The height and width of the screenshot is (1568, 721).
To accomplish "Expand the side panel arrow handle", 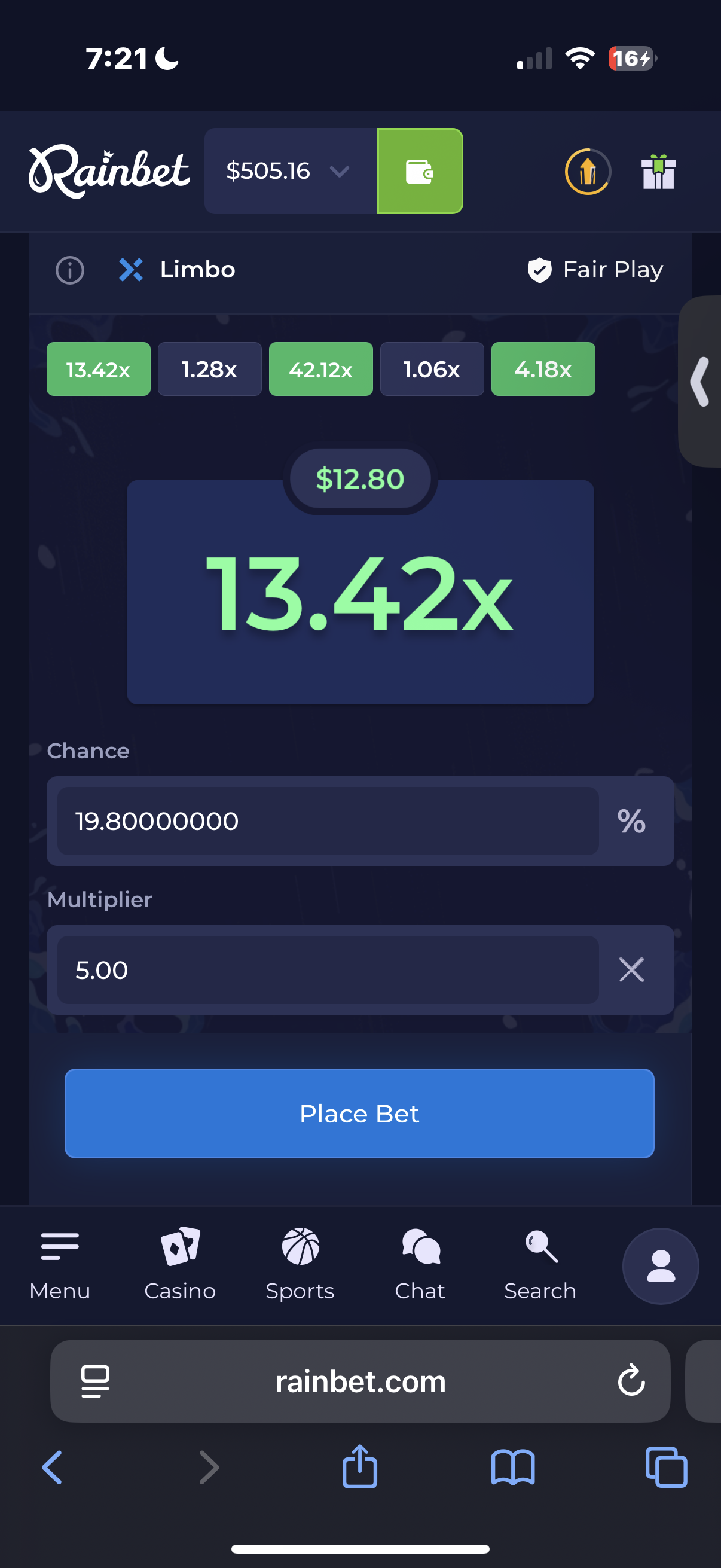I will (x=700, y=382).
